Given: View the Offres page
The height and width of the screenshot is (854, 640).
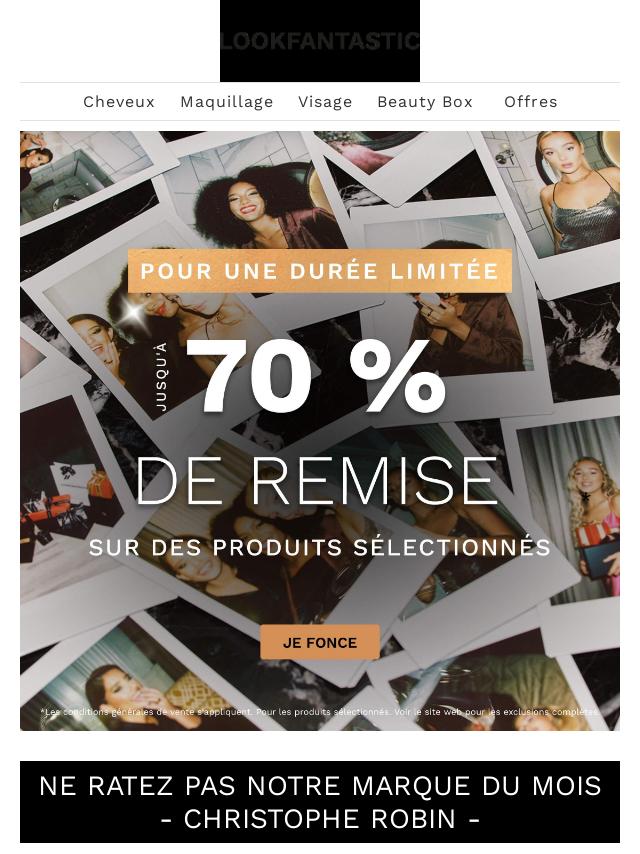Looking at the screenshot, I should (x=530, y=102).
